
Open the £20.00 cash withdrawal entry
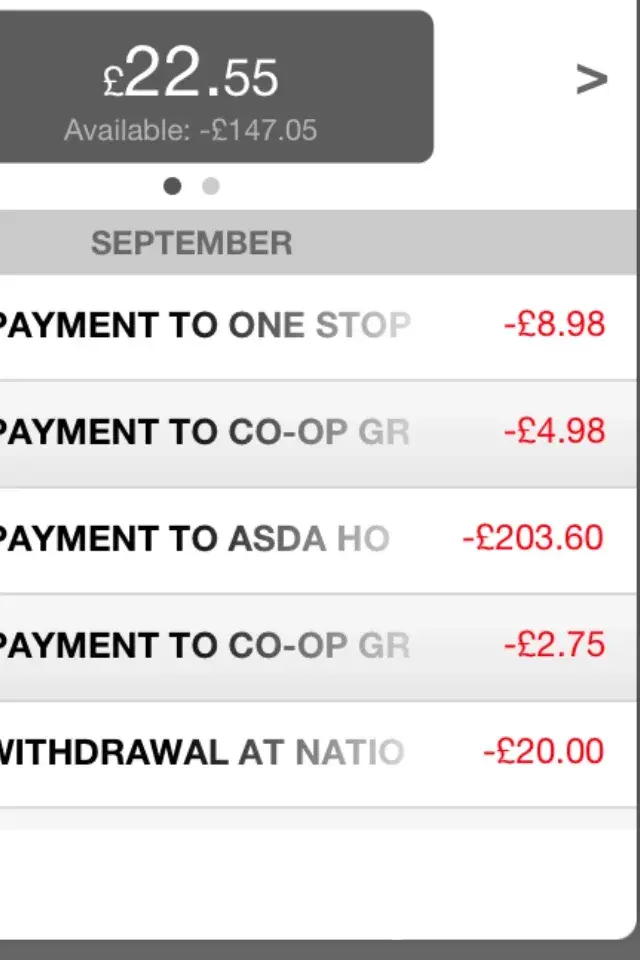click(300, 752)
